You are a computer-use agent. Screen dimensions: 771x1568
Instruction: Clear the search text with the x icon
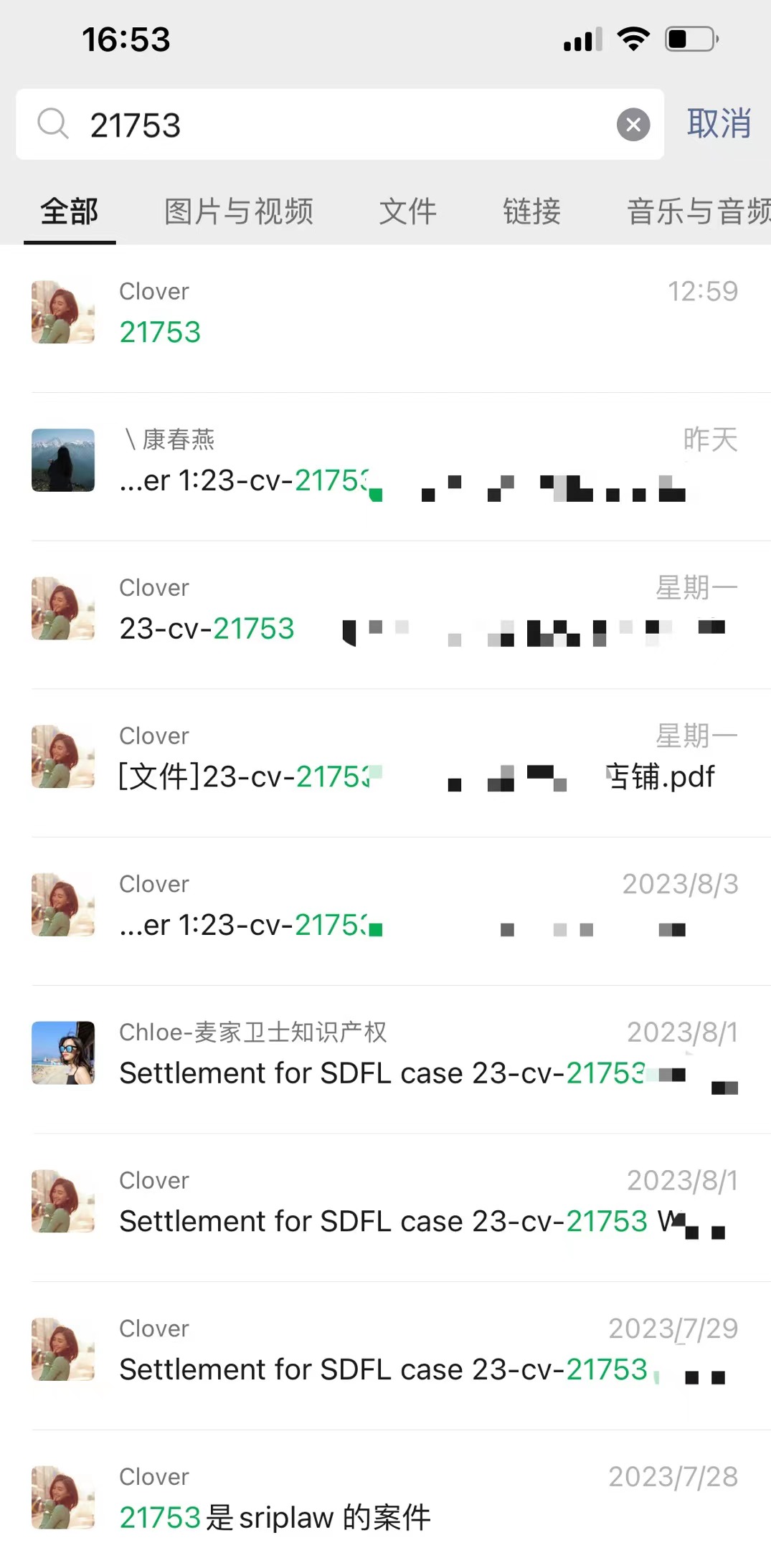click(633, 124)
